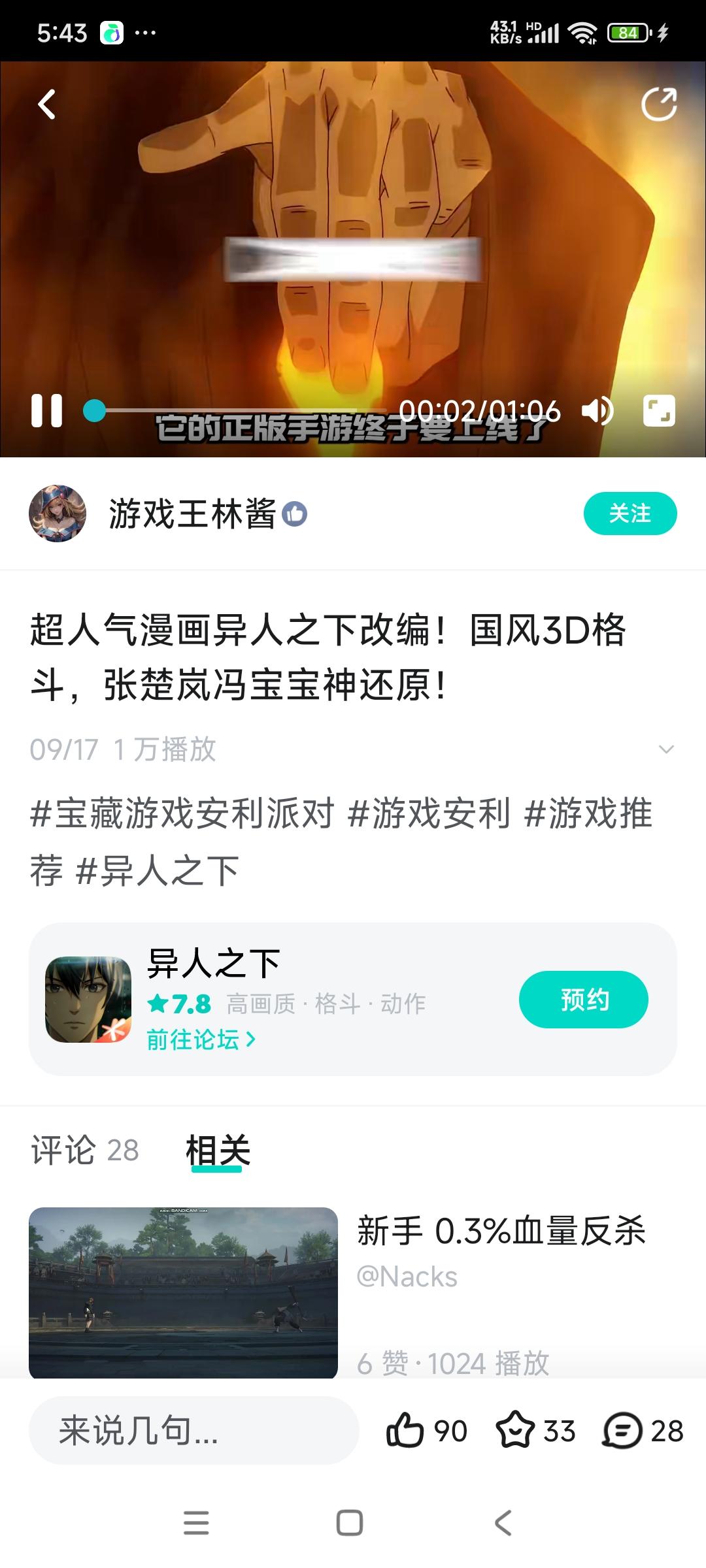Viewport: 706px width, 1568px height.
Task: Switch to the 评论 tab
Action: click(x=85, y=1150)
